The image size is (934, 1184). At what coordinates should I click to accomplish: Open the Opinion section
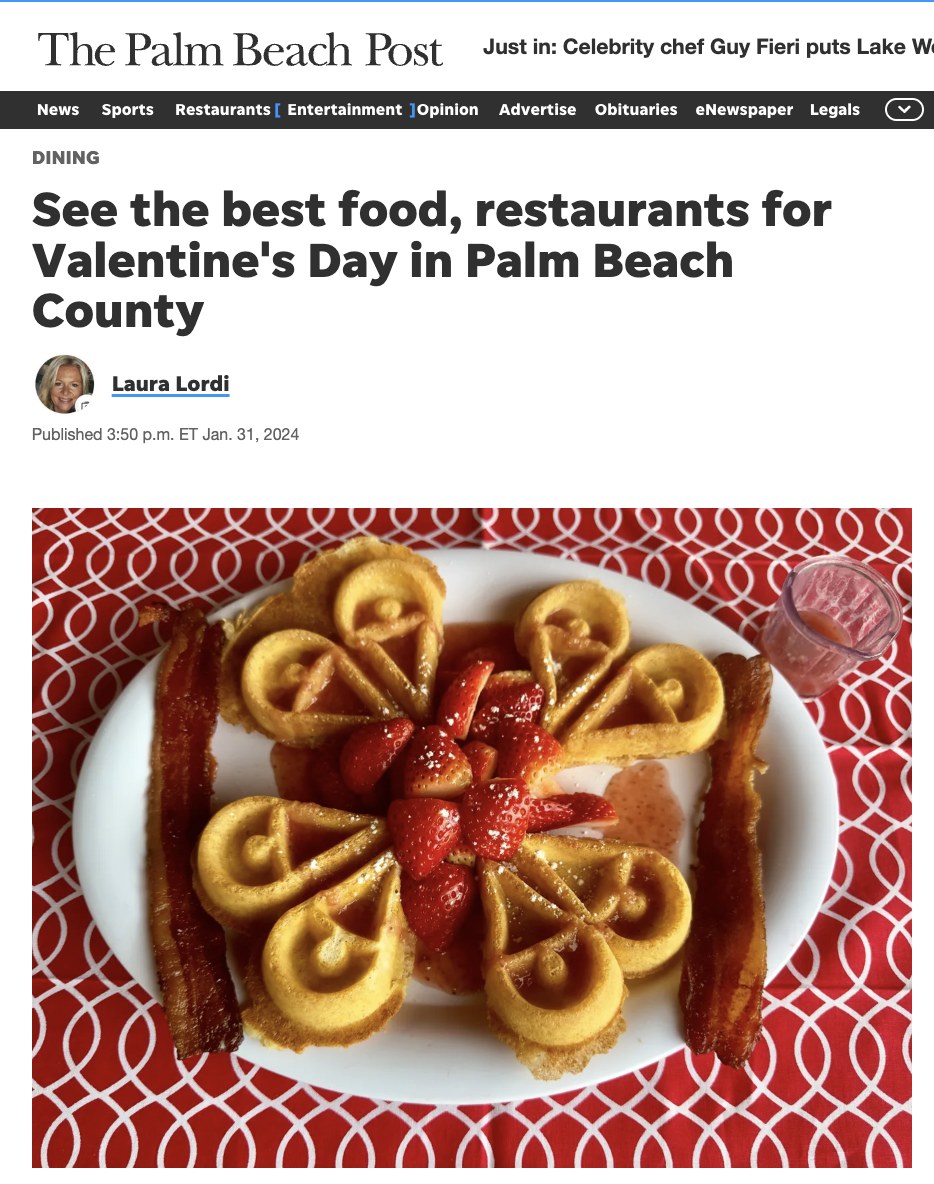click(x=448, y=110)
